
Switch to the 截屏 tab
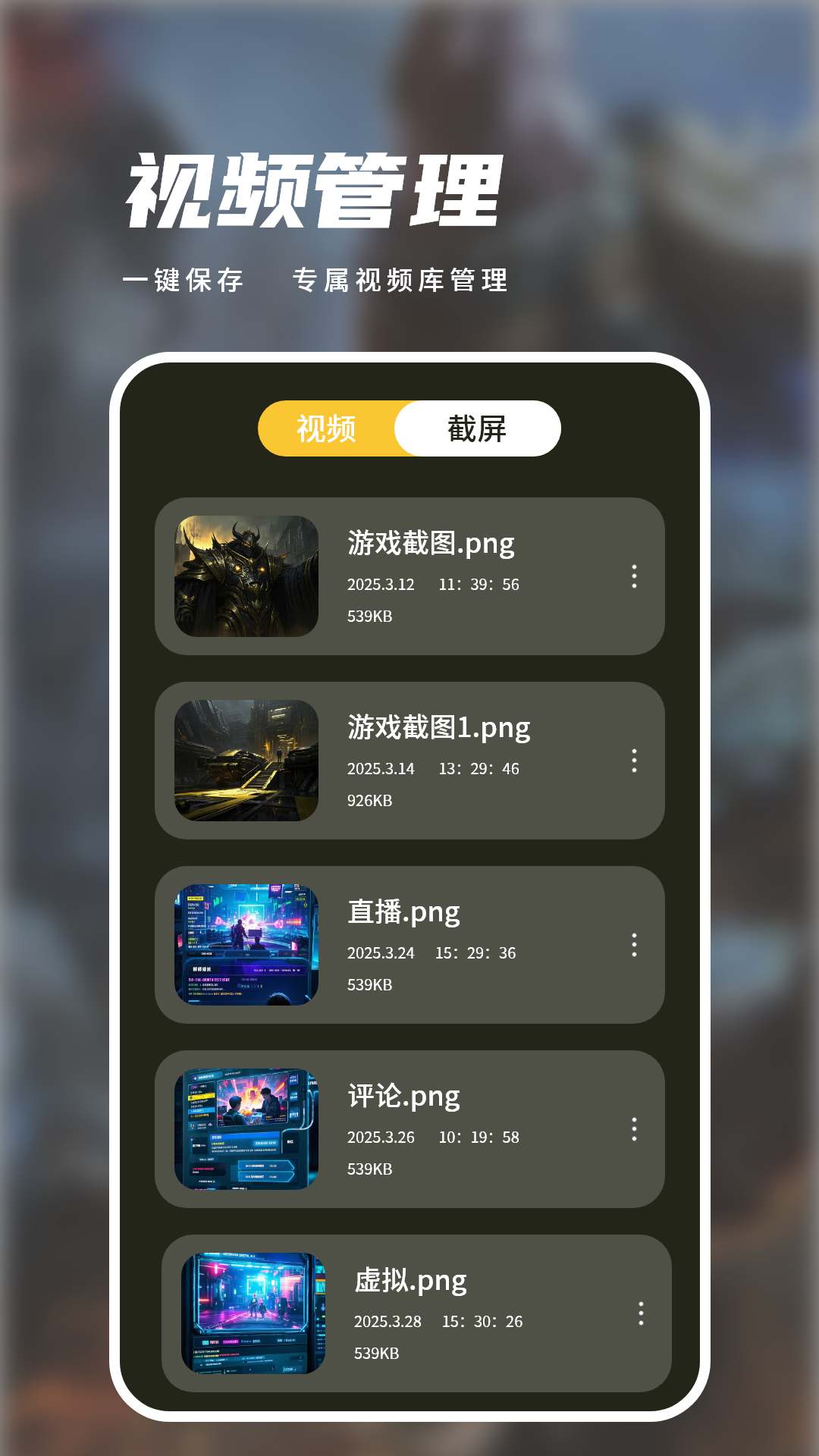478,428
